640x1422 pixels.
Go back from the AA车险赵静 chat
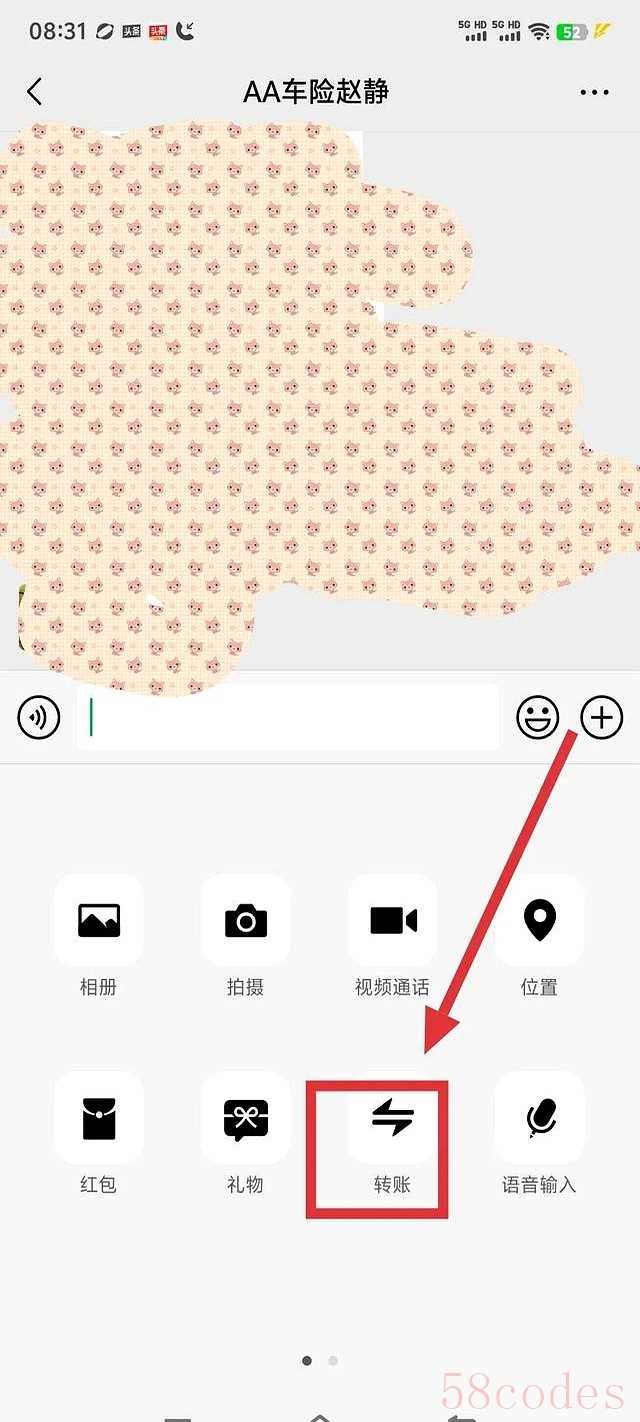pyautogui.click(x=35, y=92)
